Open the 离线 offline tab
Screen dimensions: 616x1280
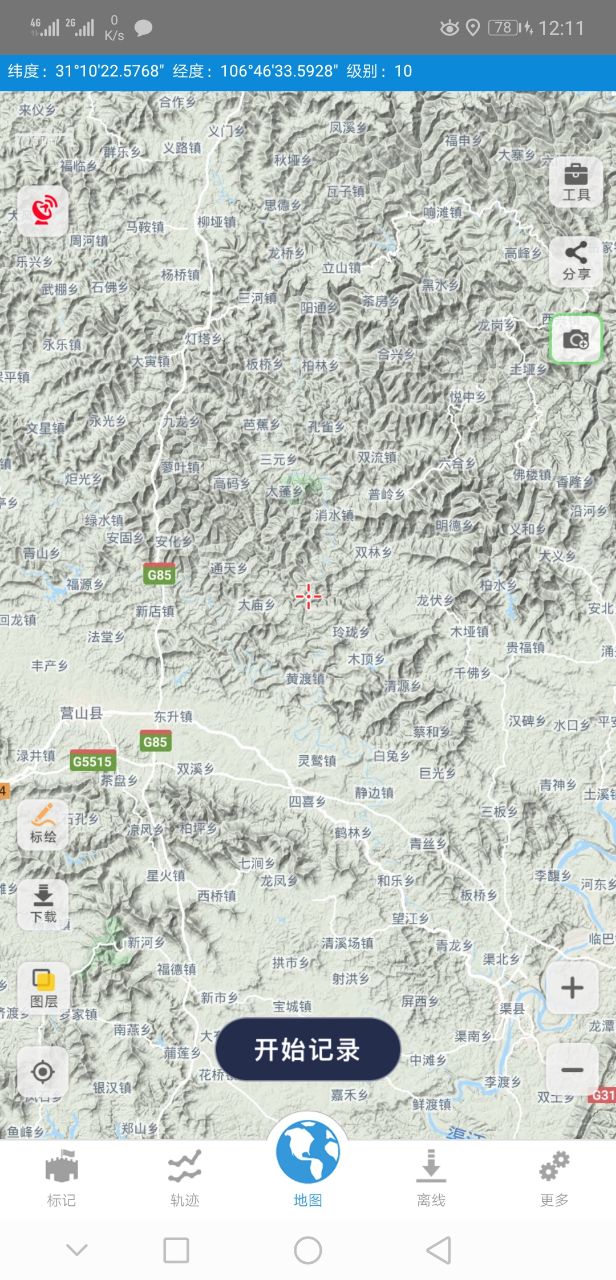431,1177
